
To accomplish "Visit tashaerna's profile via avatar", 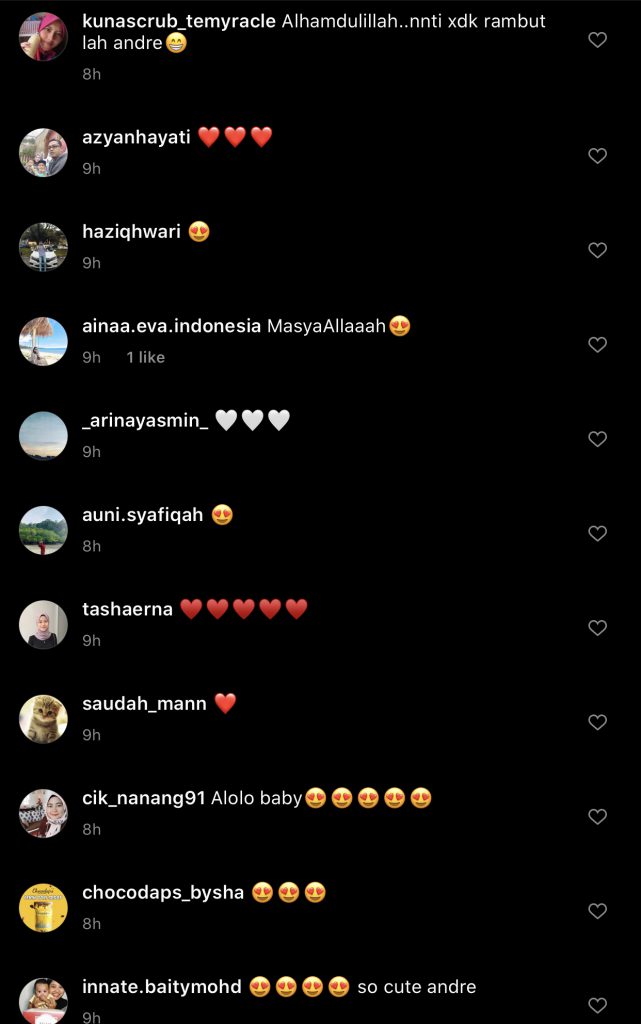I will [43, 625].
